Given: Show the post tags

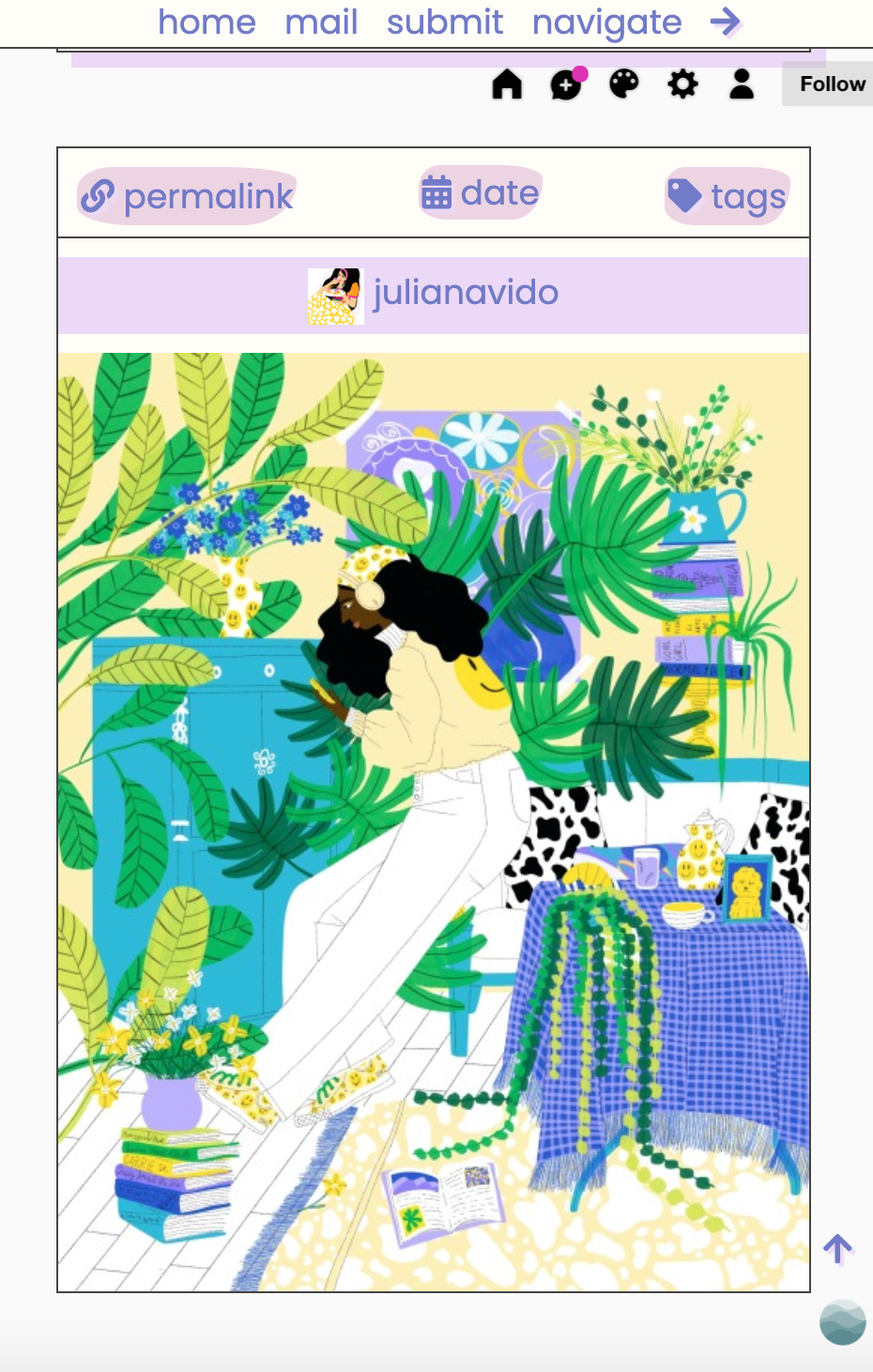Looking at the screenshot, I should [x=727, y=197].
